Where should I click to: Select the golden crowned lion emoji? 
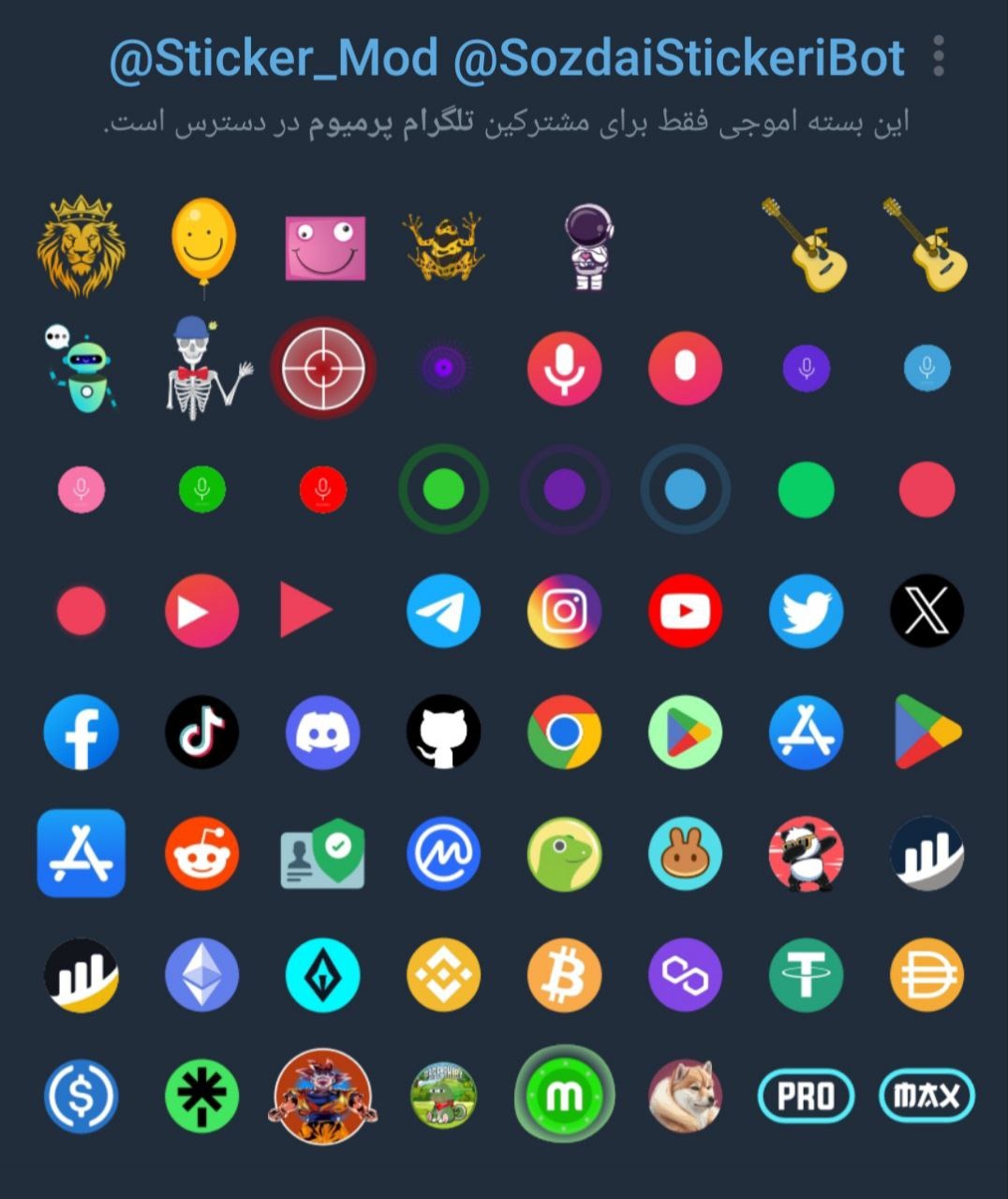click(81, 245)
